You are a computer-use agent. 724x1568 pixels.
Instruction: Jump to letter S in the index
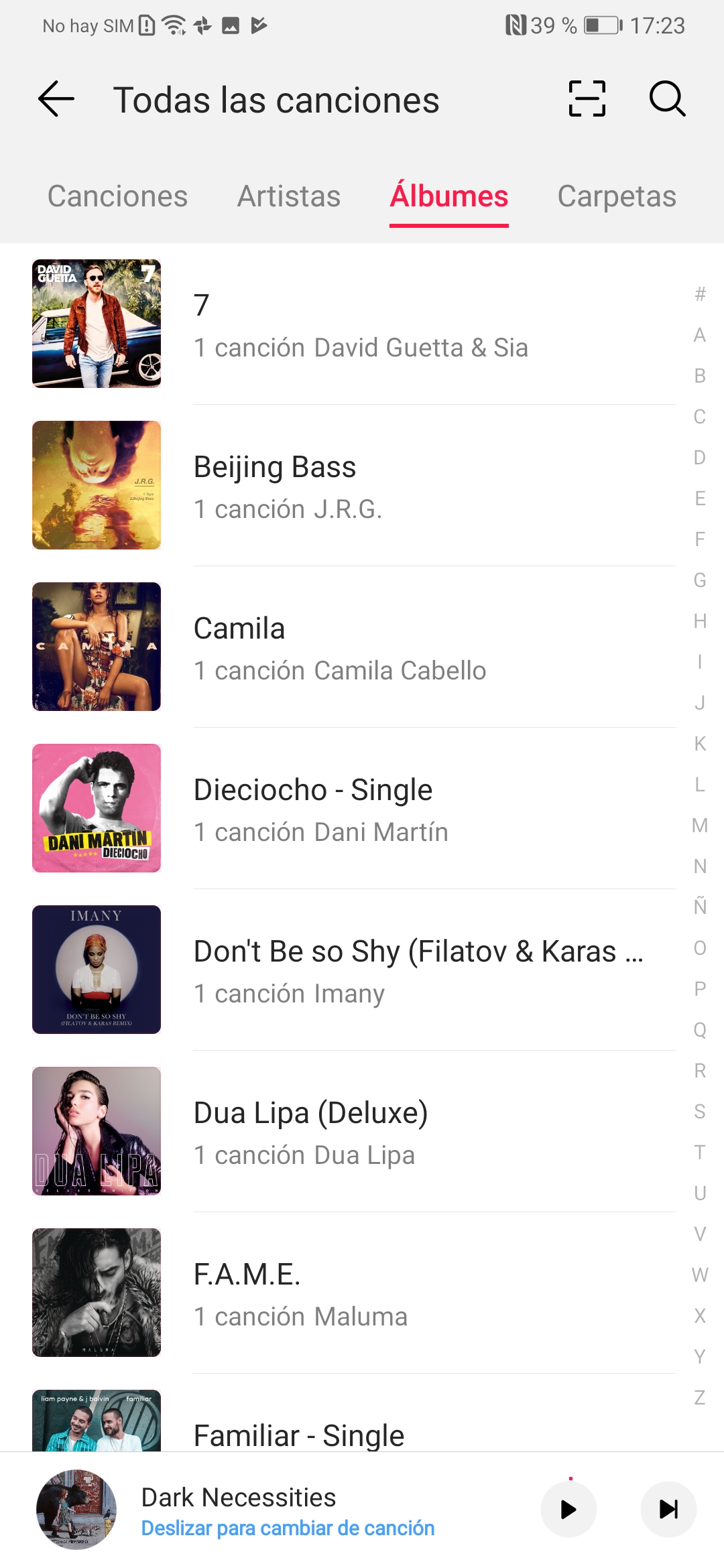pos(700,1112)
